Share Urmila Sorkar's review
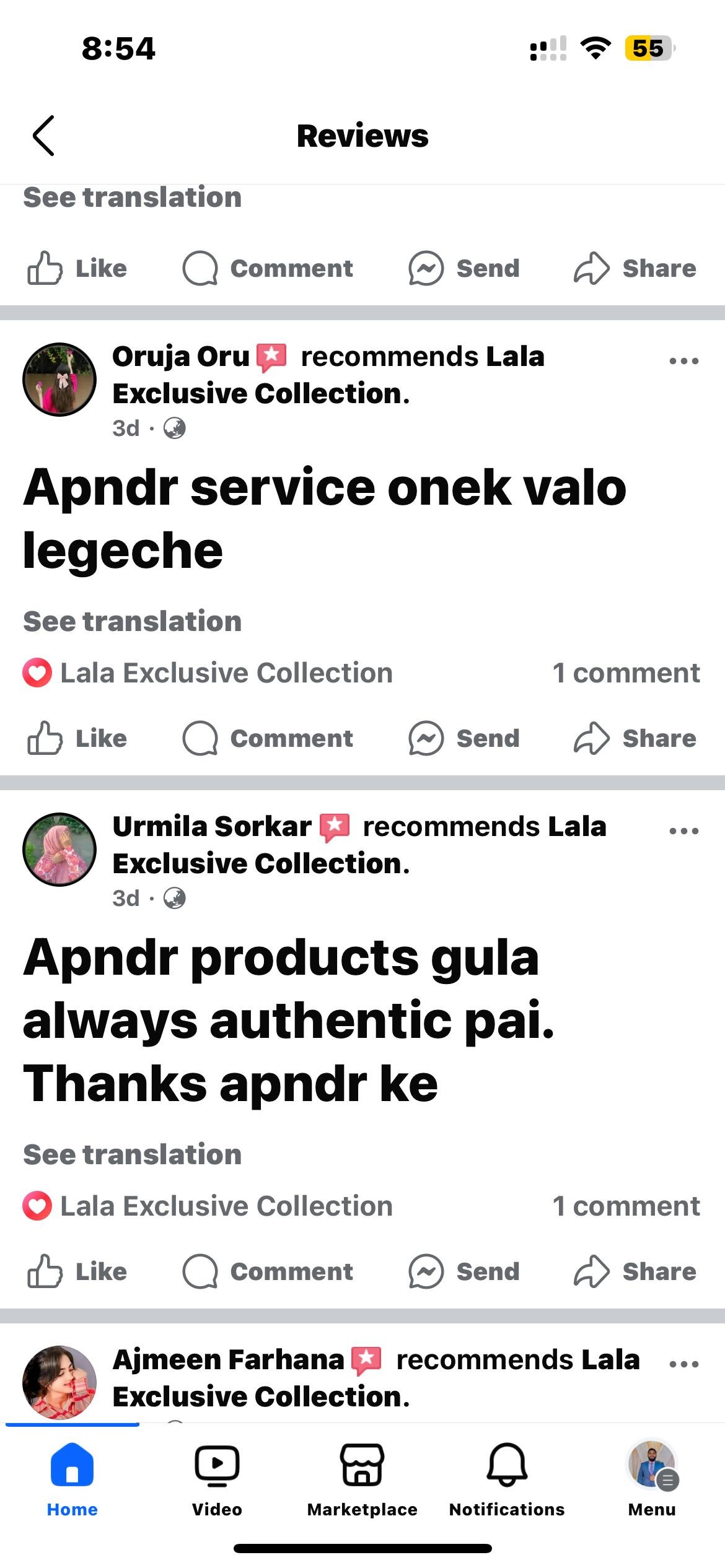Screen dimensions: 725x1568 click(x=635, y=1271)
